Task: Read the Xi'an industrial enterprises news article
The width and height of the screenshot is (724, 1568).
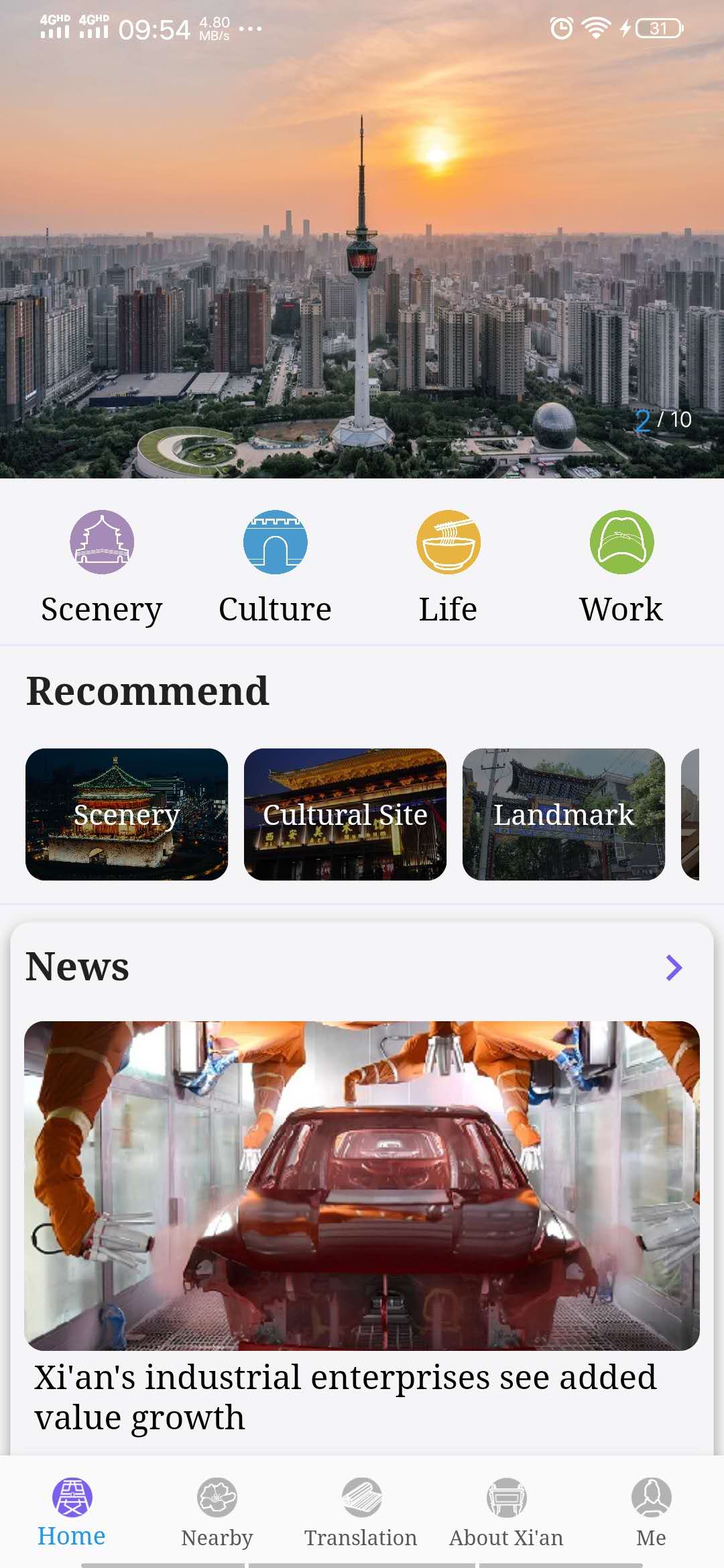Action: 345,1397
